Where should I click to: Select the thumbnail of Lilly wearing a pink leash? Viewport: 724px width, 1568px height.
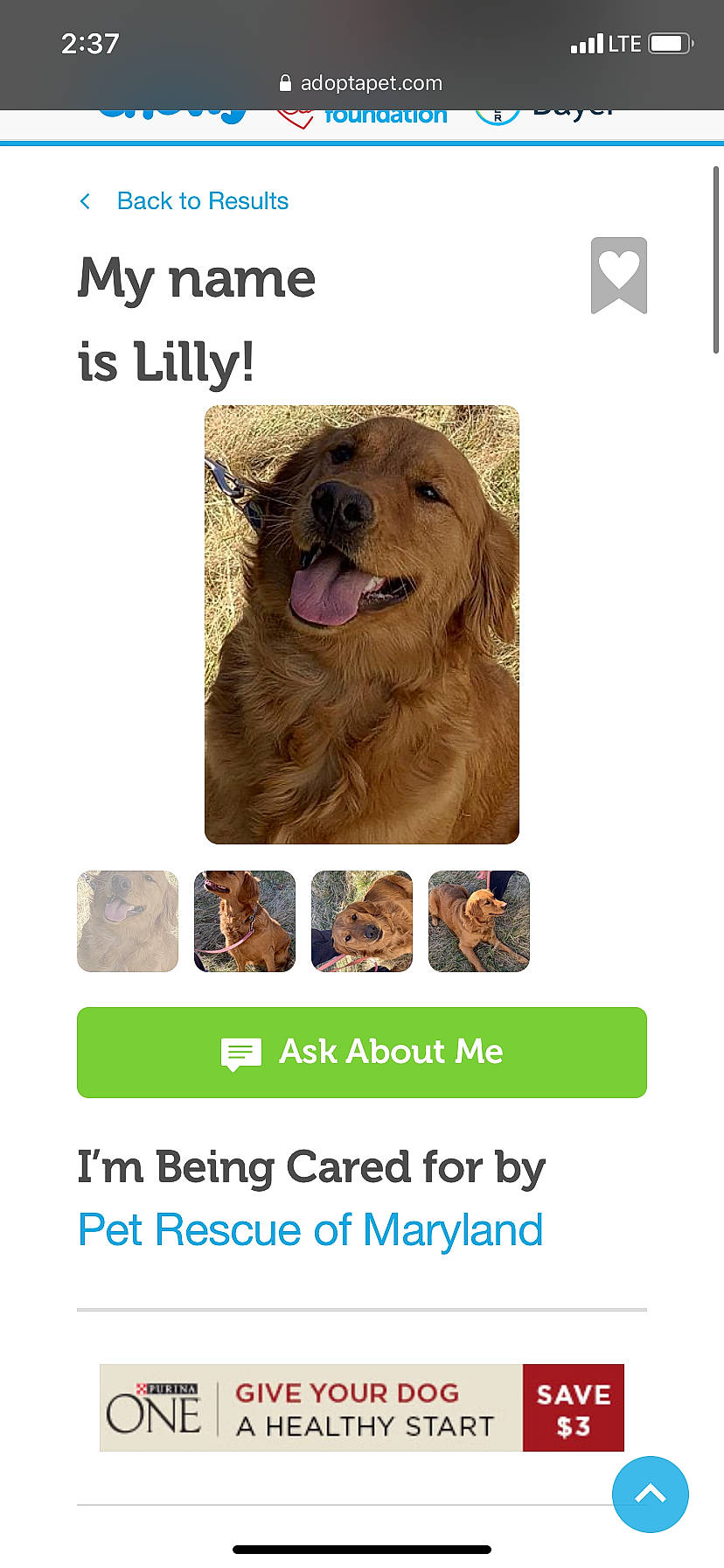(244, 920)
